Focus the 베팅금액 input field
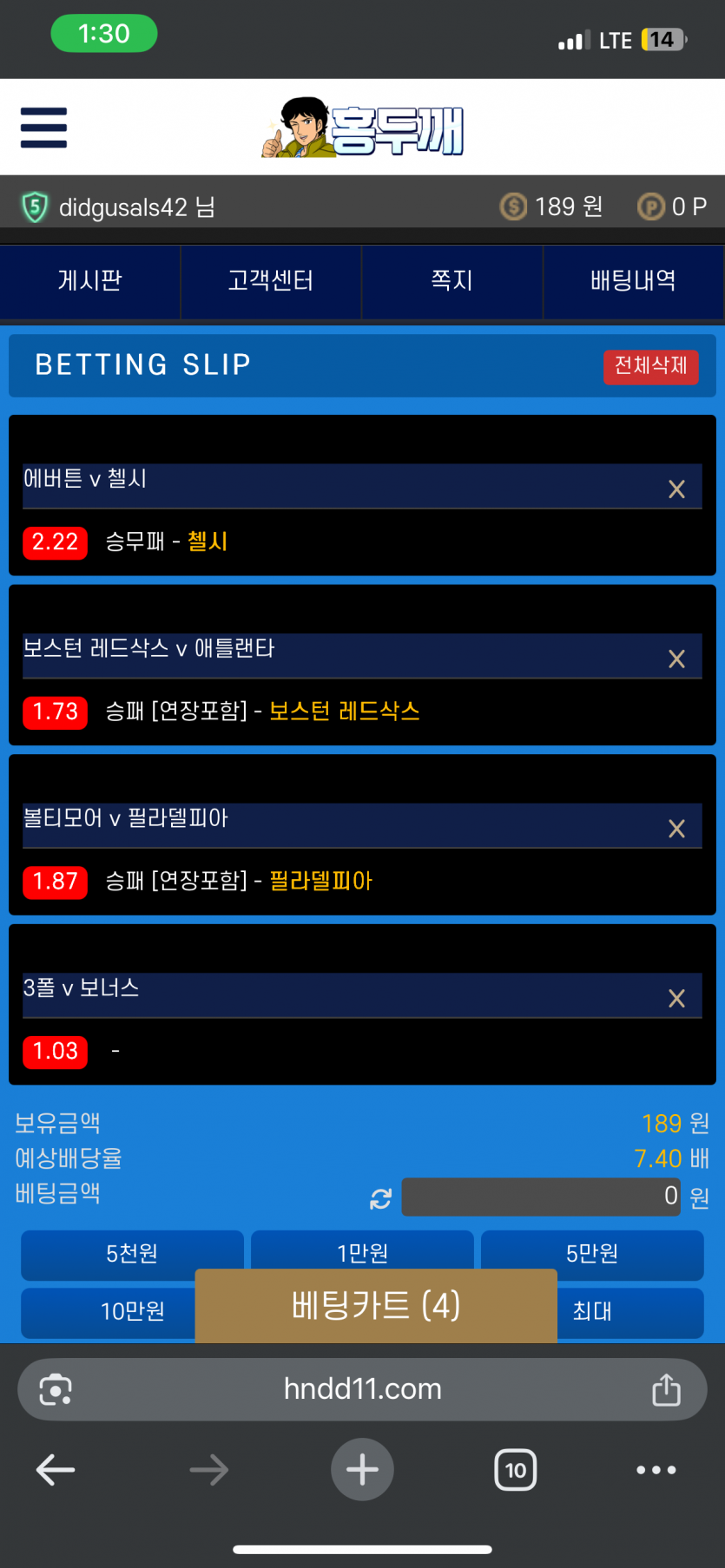The width and height of the screenshot is (725, 1568). 541,1197
